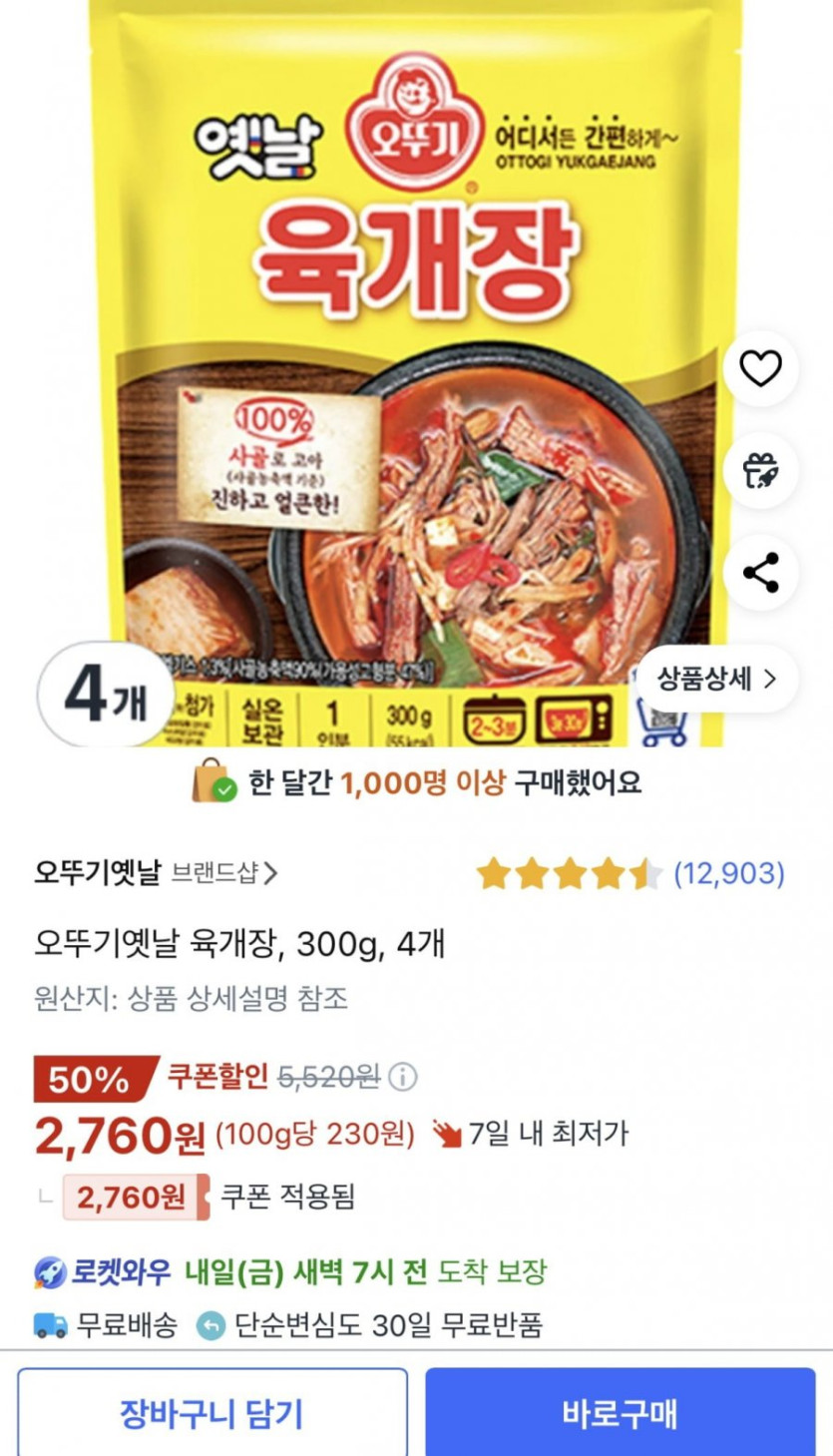
Task: Show info about the coupon discount price
Action: (x=403, y=1078)
